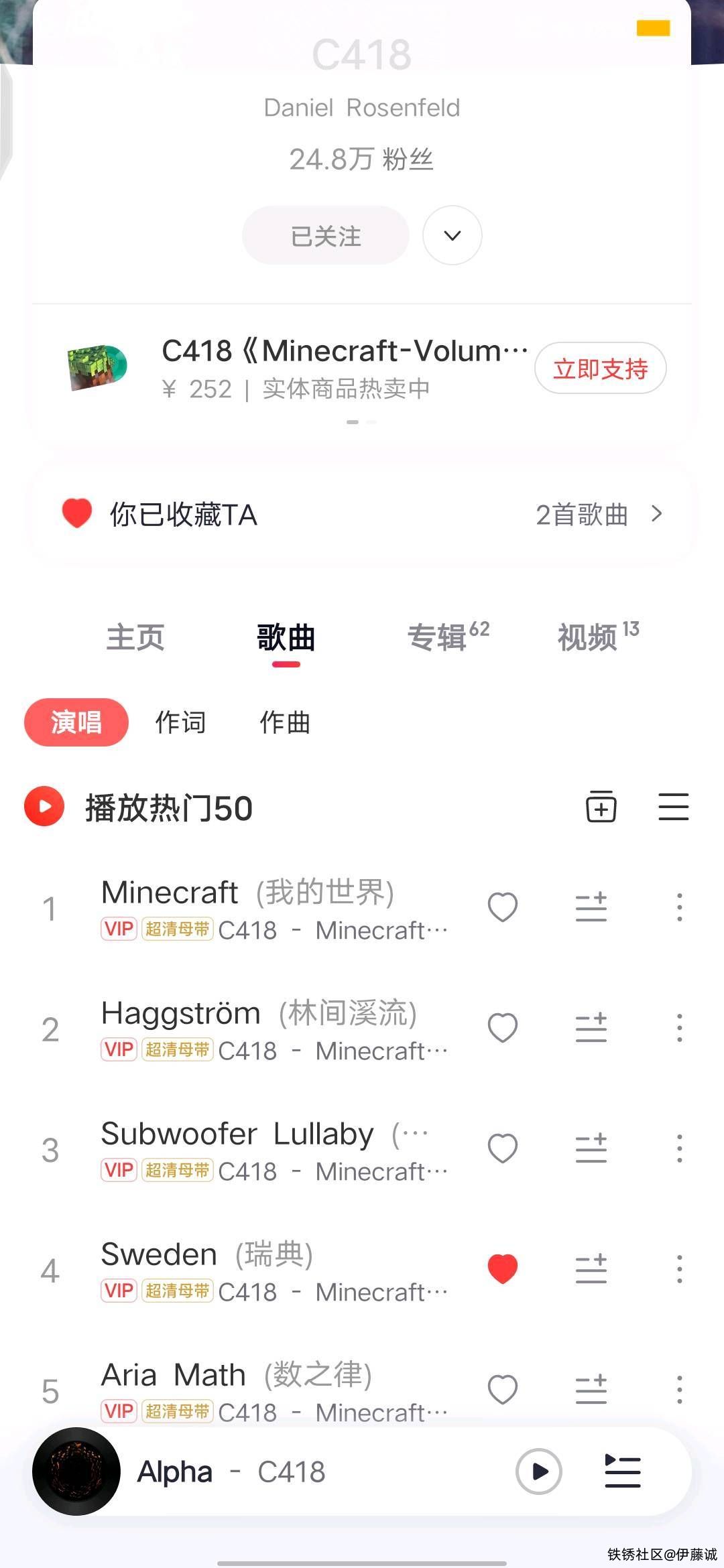724x1568 pixels.
Task: Unlike the song Sweden (瑞典)
Action: pyautogui.click(x=503, y=1269)
